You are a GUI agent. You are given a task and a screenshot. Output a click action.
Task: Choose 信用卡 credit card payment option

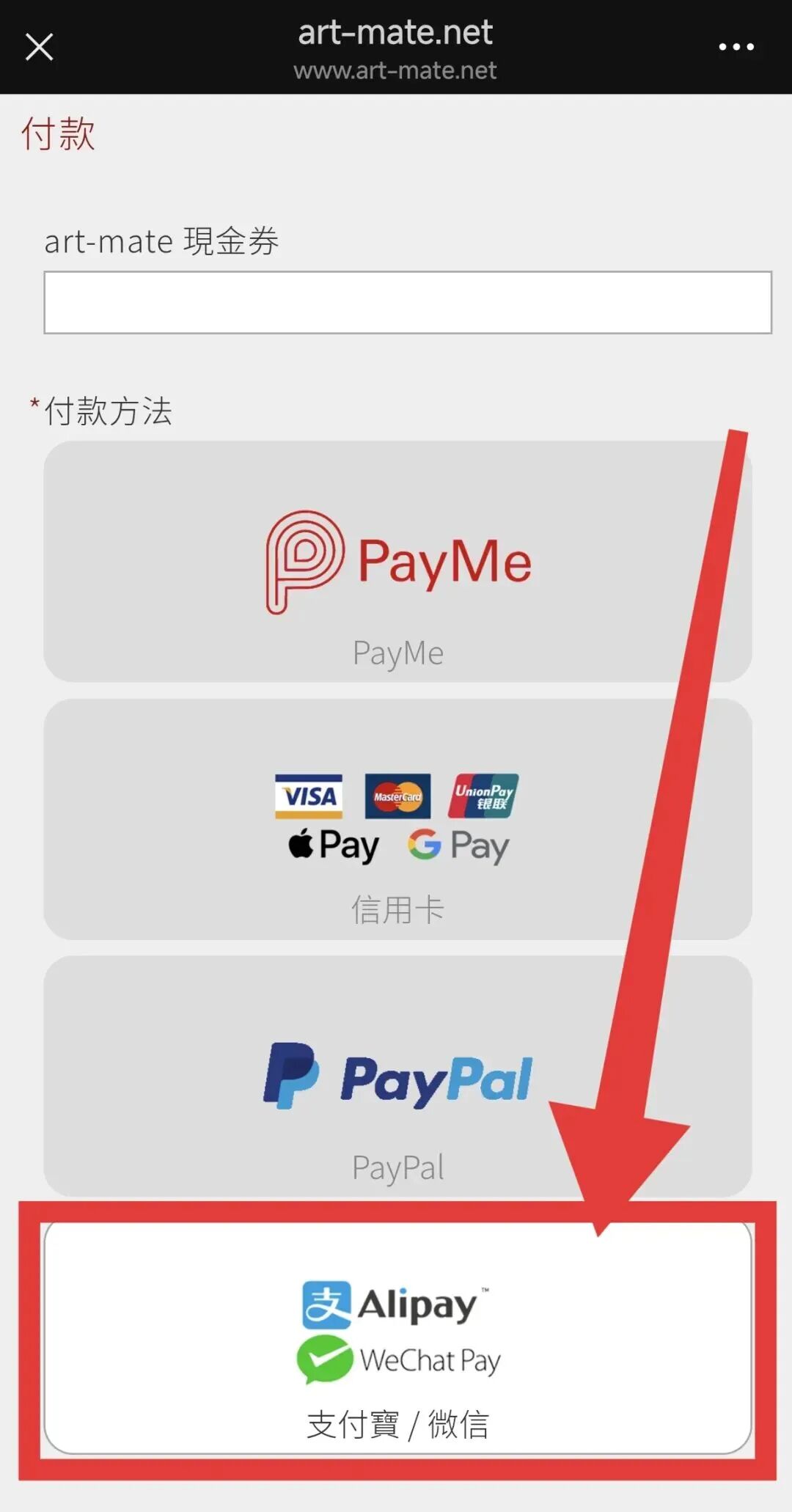pos(397,819)
